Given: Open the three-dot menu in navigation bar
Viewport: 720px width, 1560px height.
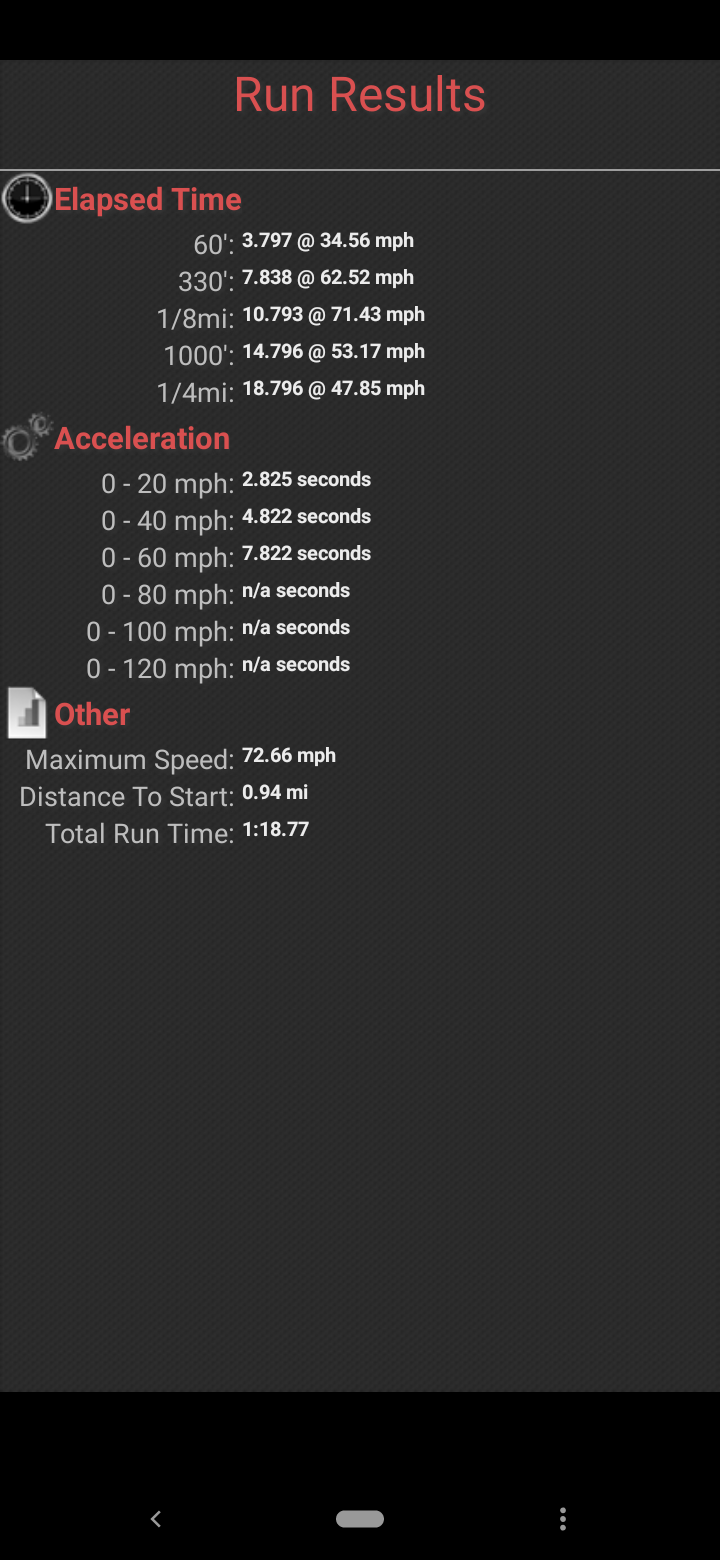Looking at the screenshot, I should pos(563,1519).
